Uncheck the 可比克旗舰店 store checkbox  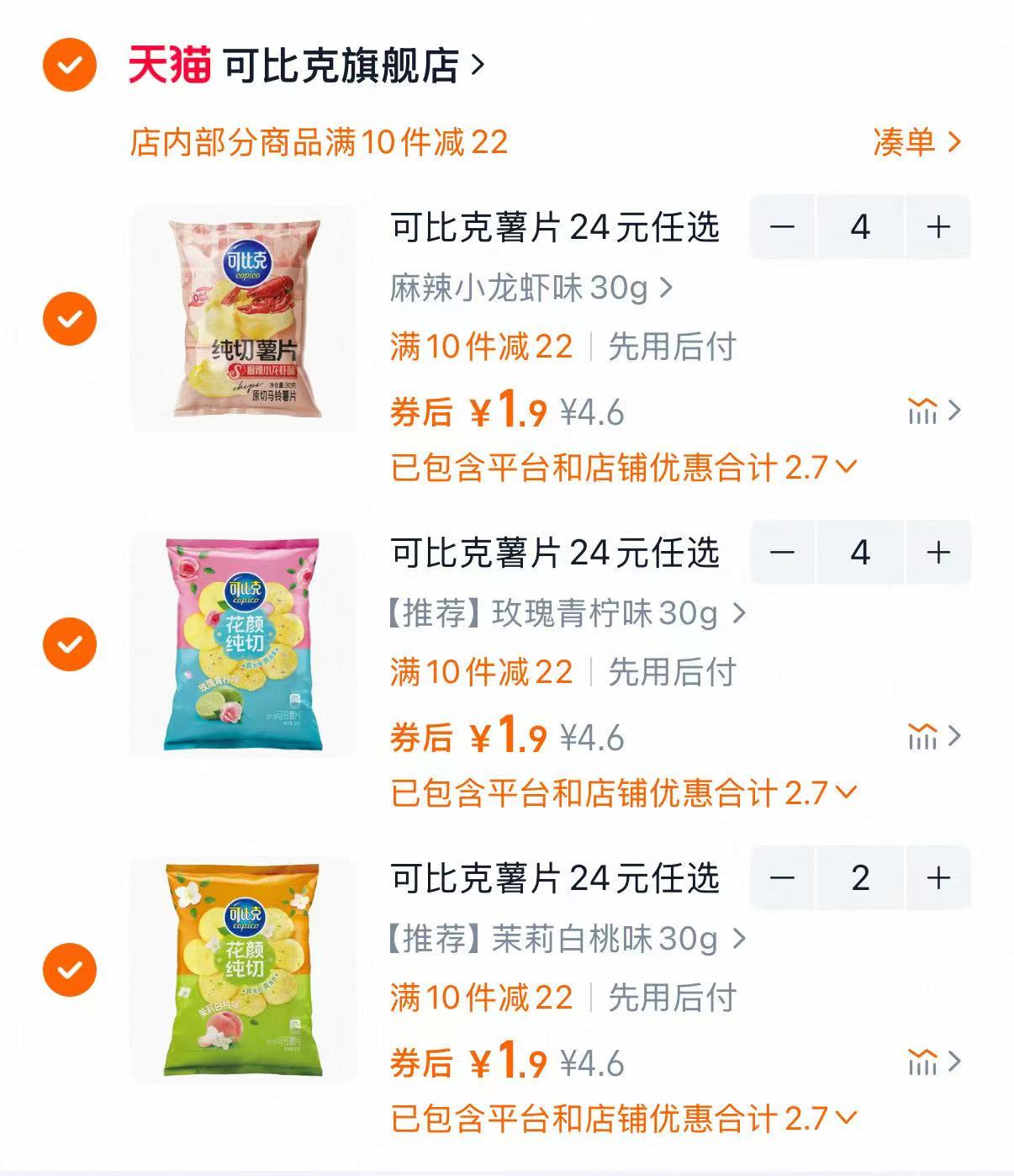71,64
